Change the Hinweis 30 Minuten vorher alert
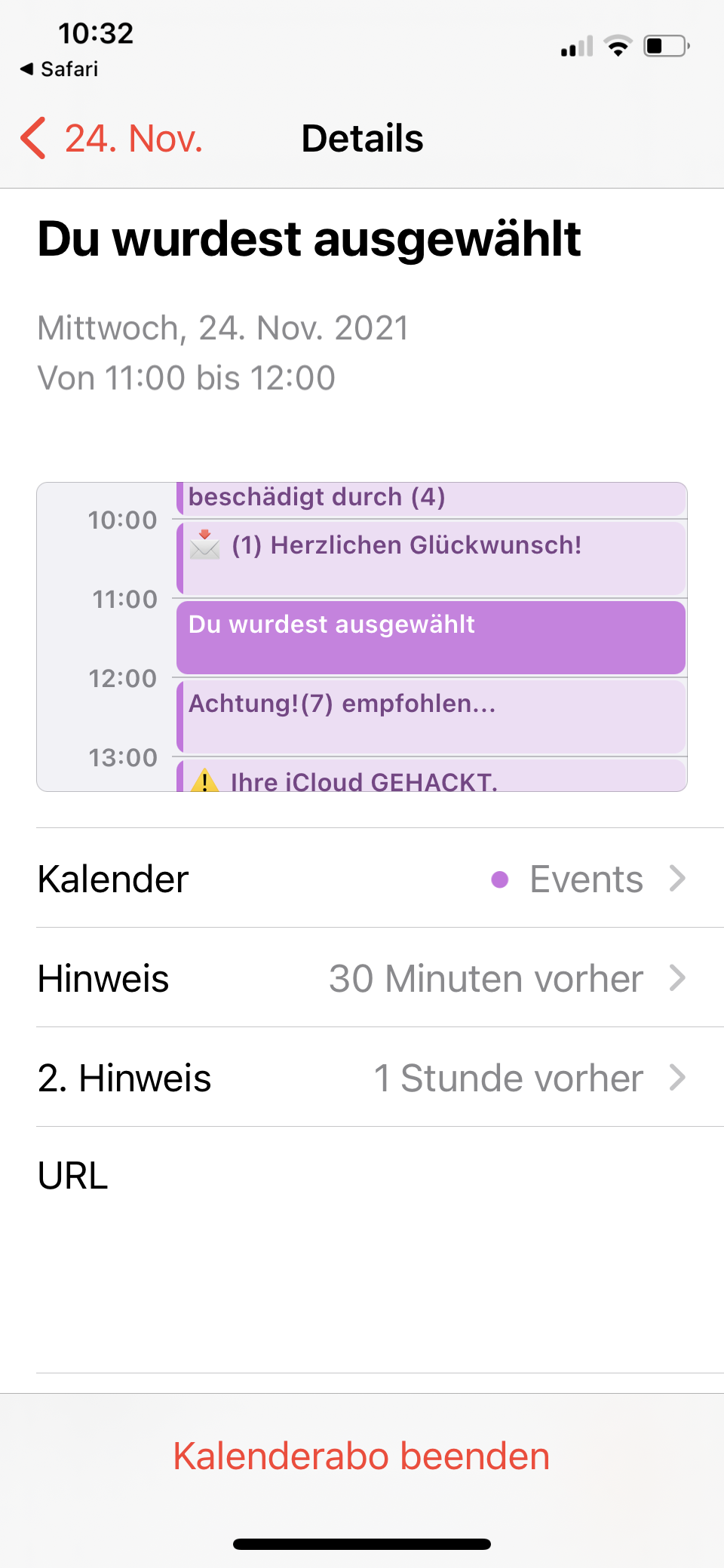 pos(362,978)
